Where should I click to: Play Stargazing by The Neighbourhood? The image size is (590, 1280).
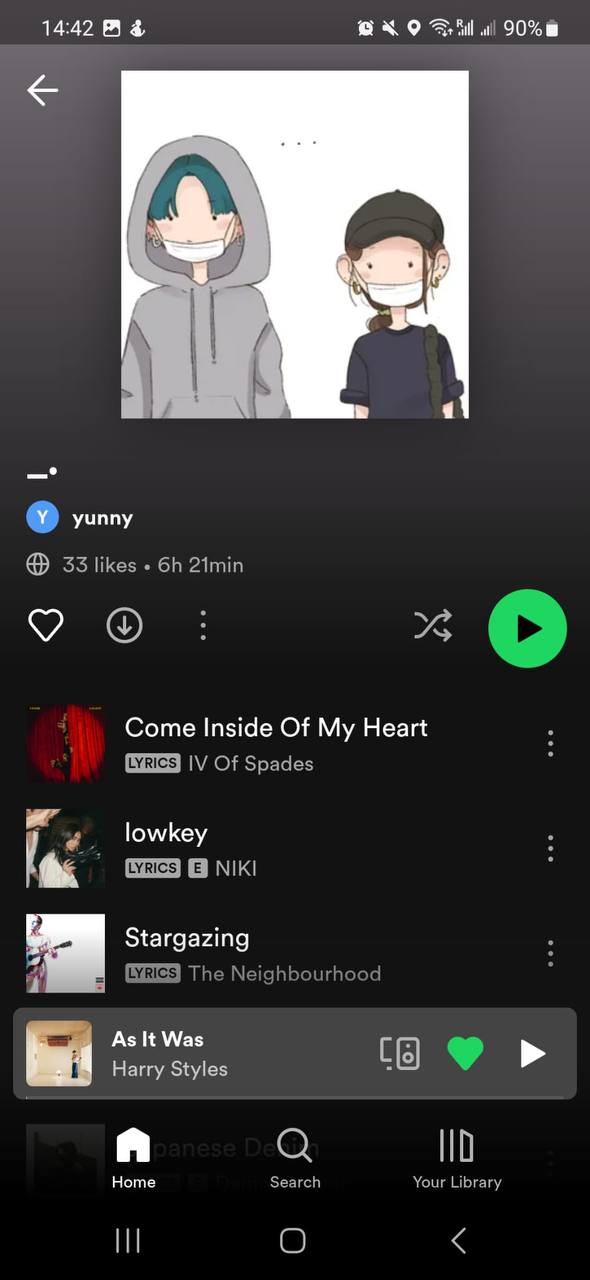click(x=275, y=953)
